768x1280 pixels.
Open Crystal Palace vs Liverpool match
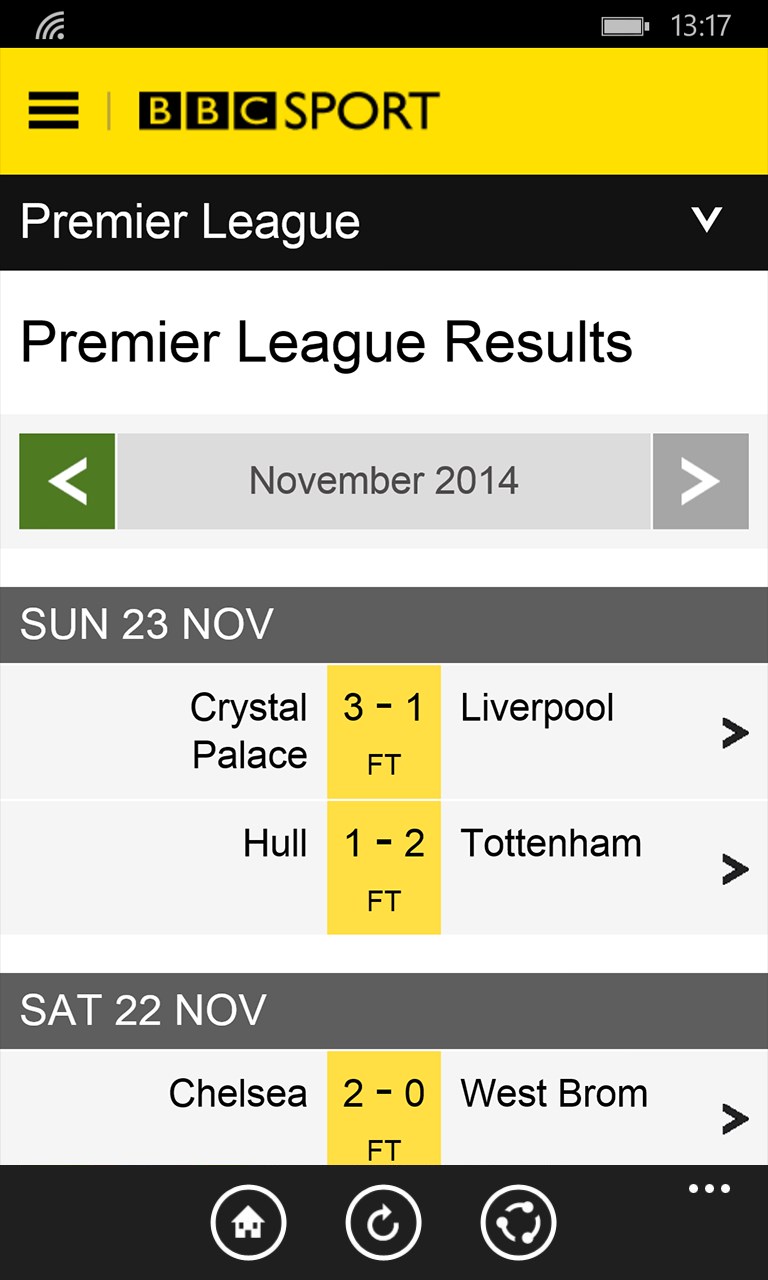tap(734, 733)
